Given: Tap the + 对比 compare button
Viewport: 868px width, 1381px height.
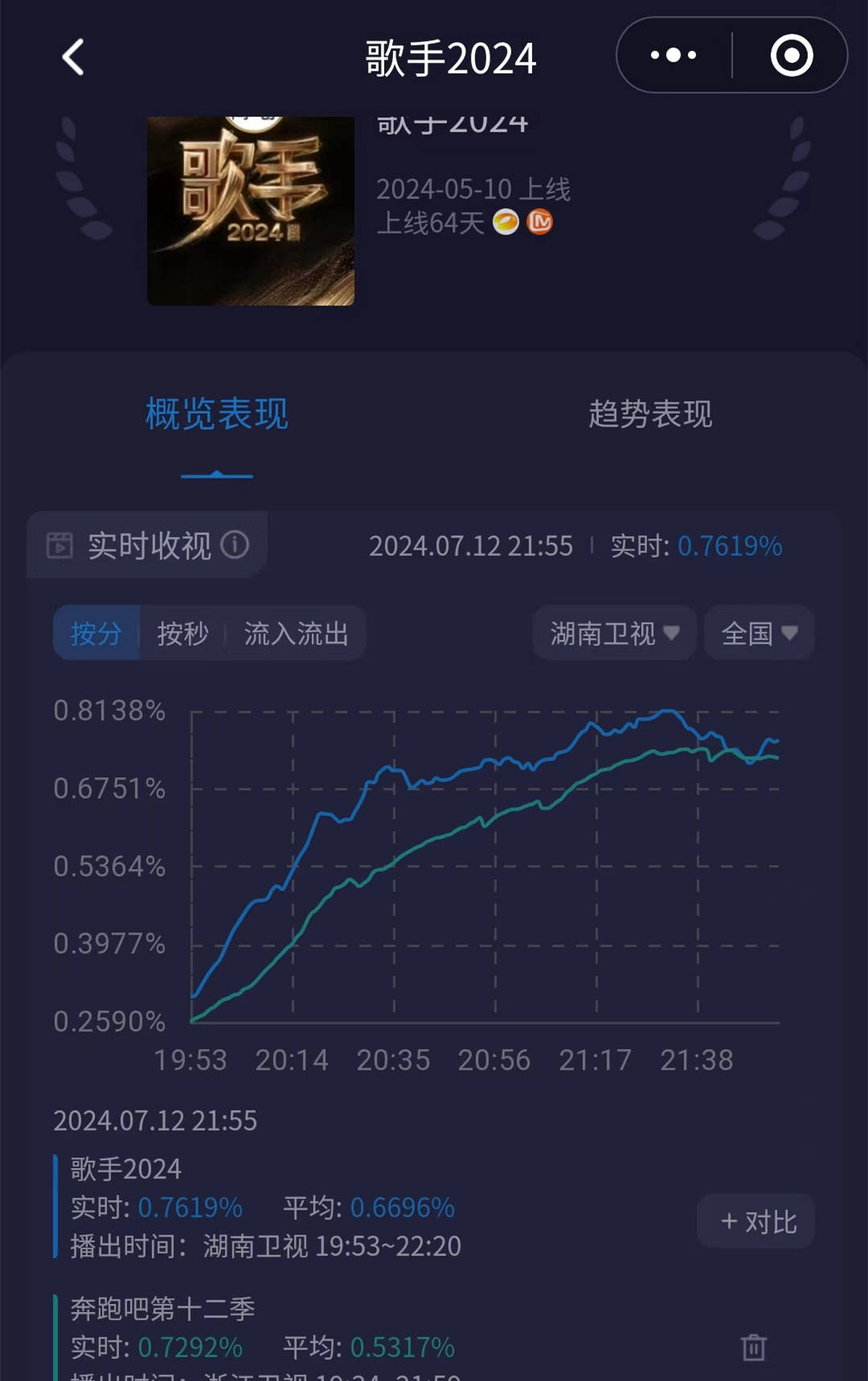Looking at the screenshot, I should click(x=756, y=1222).
